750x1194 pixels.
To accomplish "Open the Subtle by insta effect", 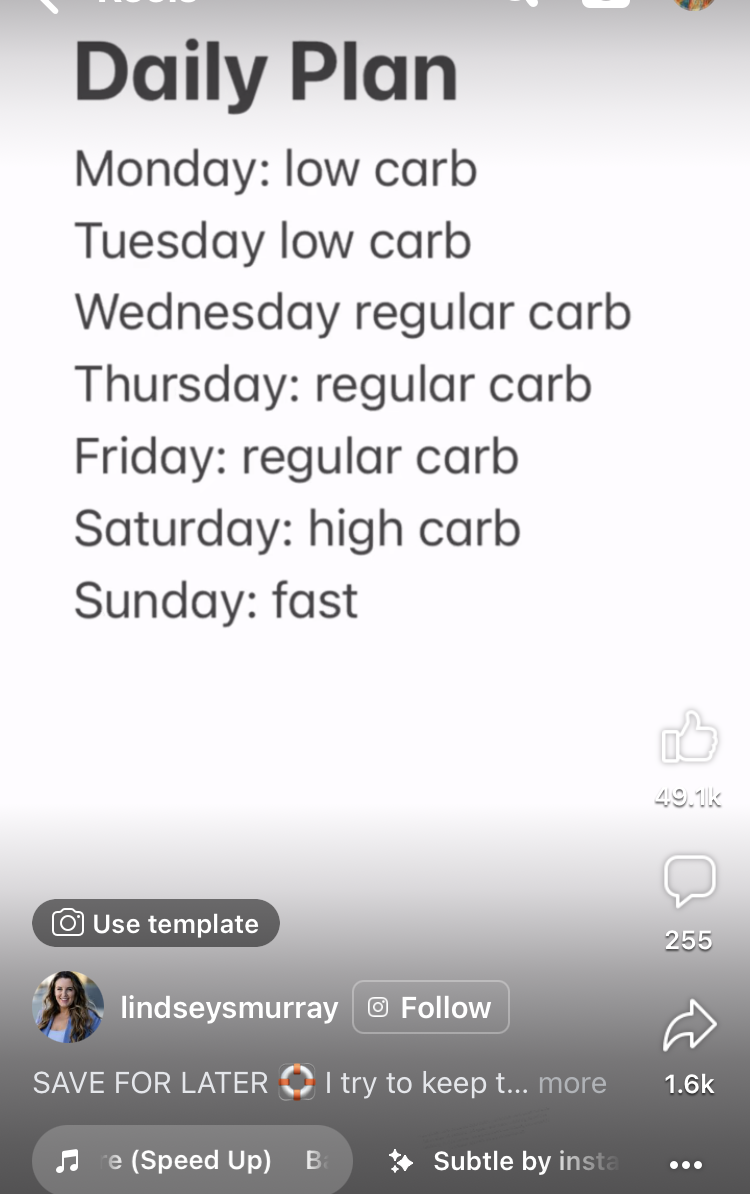I will 510,1161.
